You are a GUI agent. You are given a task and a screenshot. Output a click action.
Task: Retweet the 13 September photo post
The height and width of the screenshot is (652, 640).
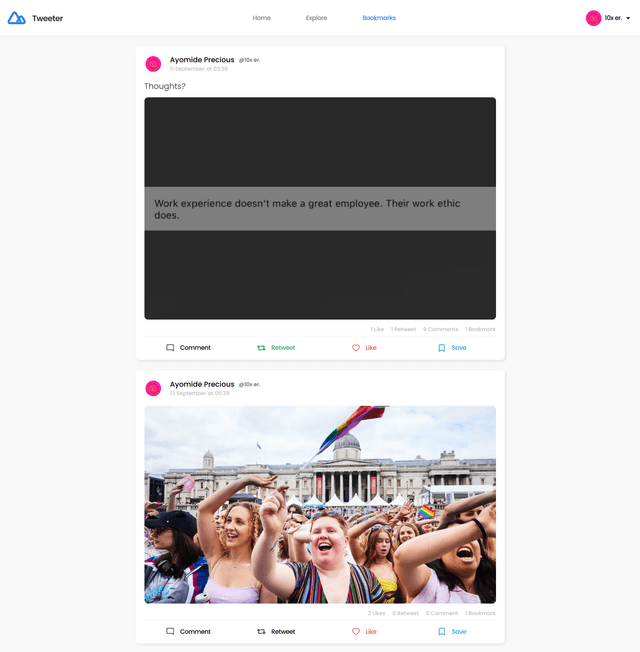coord(276,632)
